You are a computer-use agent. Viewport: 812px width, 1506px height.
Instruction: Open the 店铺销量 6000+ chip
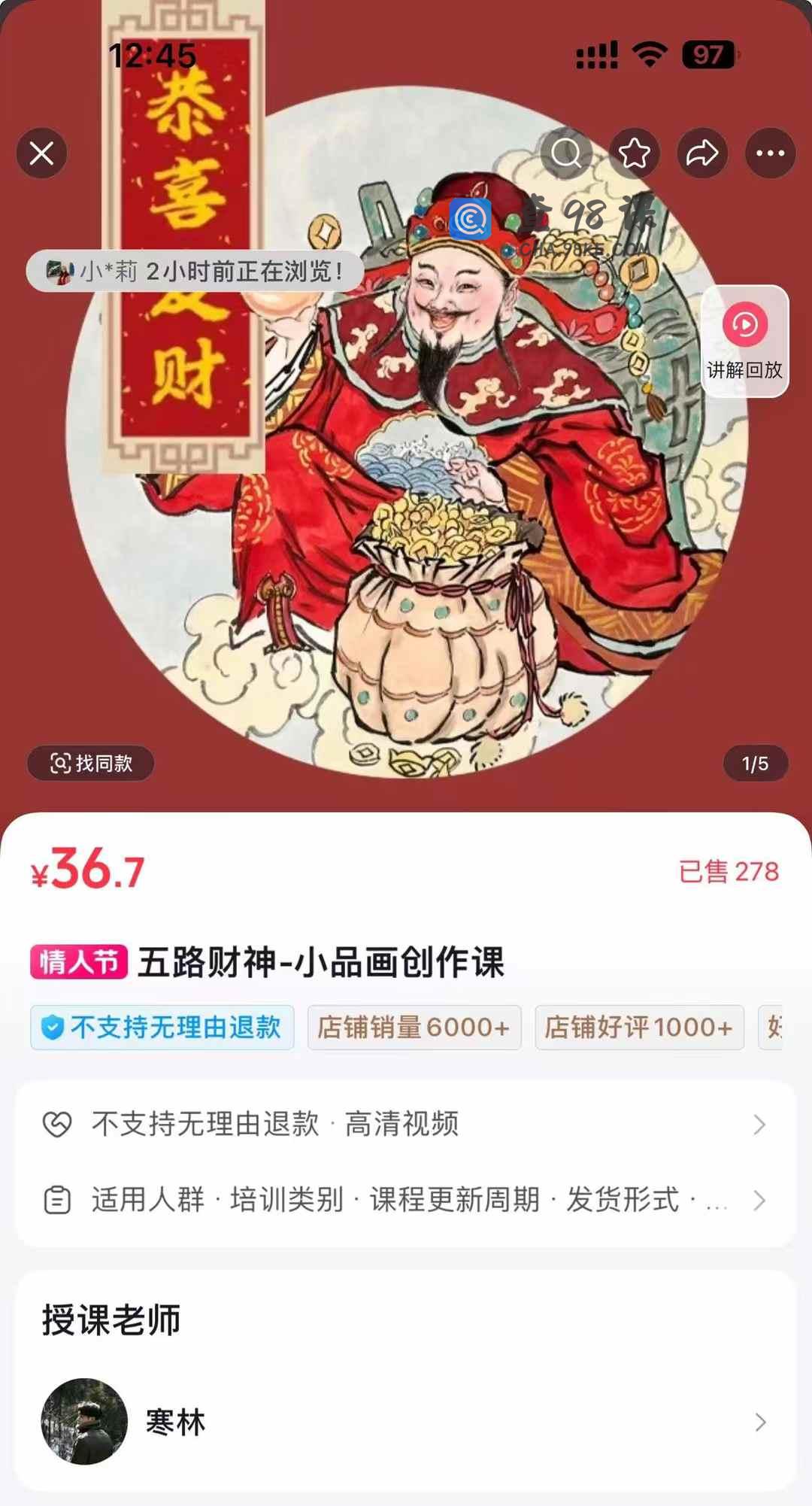tap(414, 1027)
